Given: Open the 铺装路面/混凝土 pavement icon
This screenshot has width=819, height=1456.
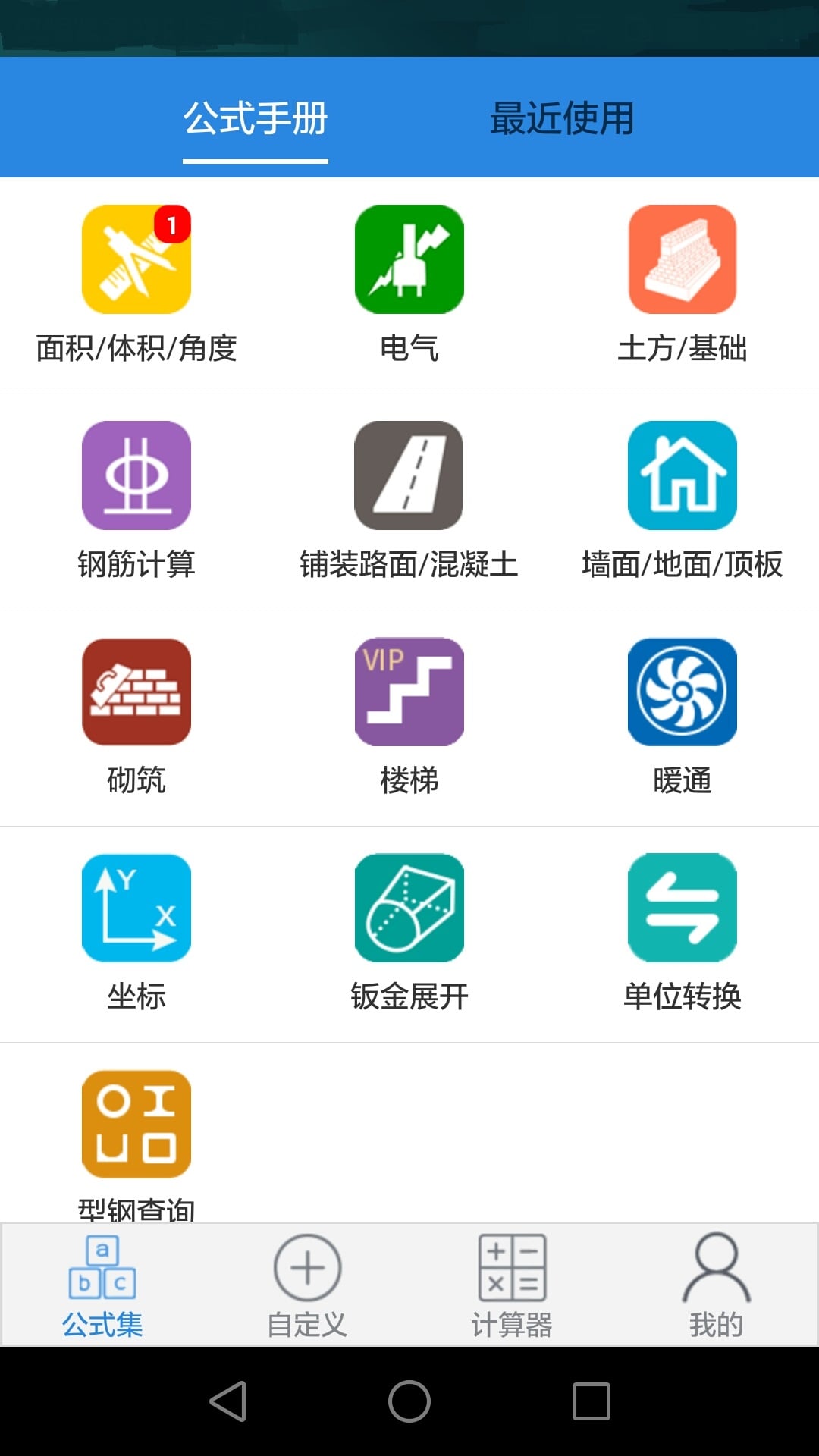Looking at the screenshot, I should click(x=408, y=475).
